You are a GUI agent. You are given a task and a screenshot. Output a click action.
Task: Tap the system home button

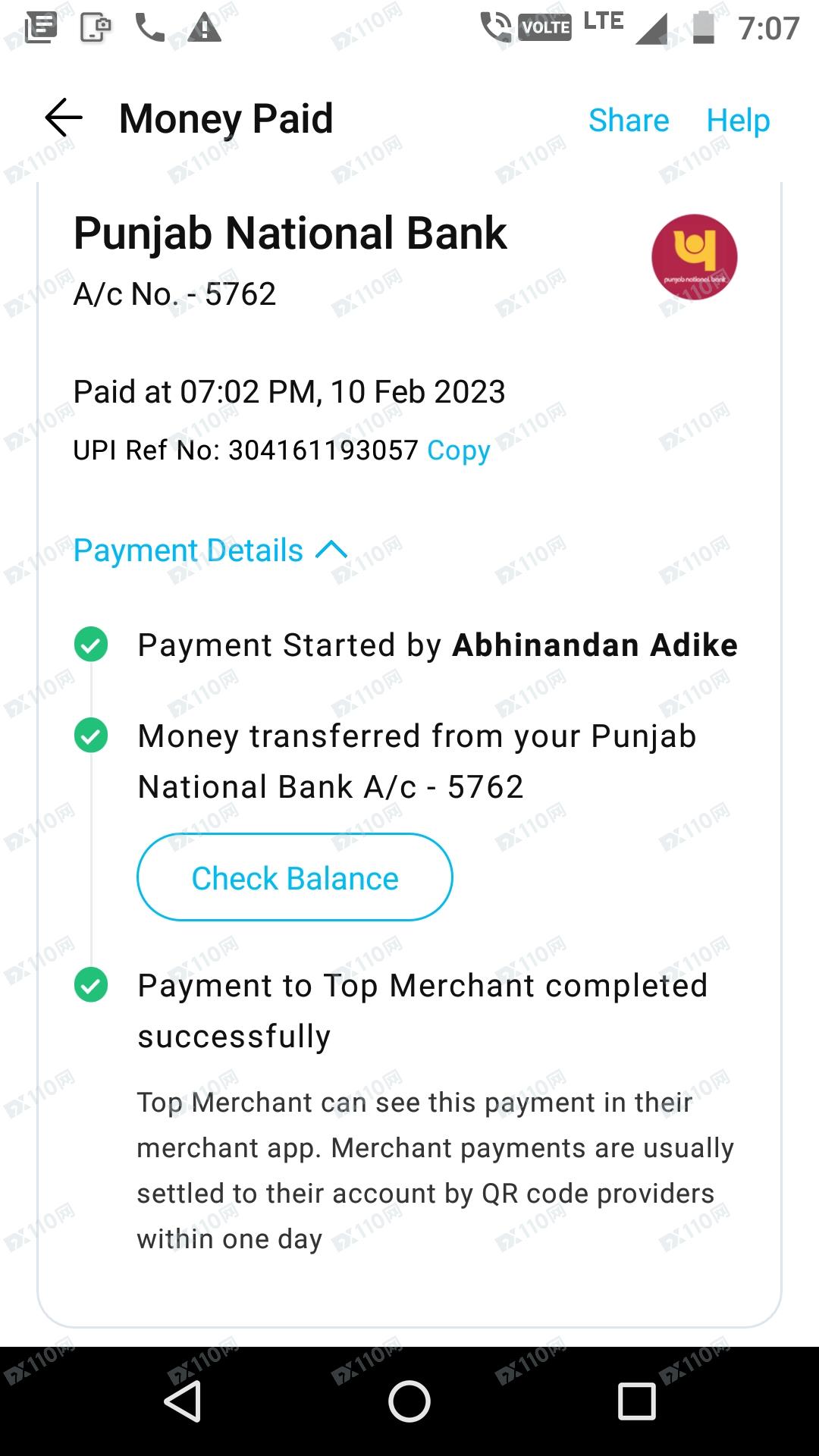click(409, 1401)
